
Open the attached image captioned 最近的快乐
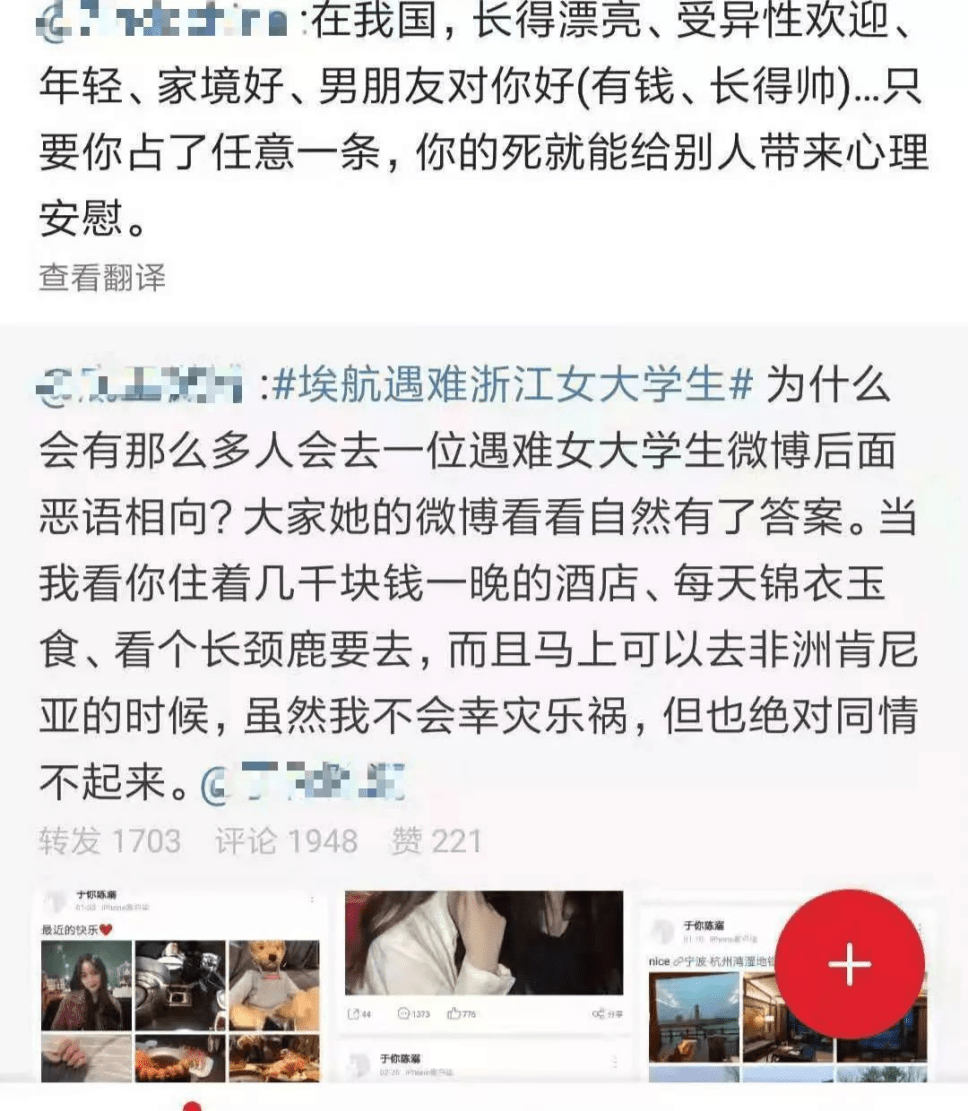(x=182, y=985)
